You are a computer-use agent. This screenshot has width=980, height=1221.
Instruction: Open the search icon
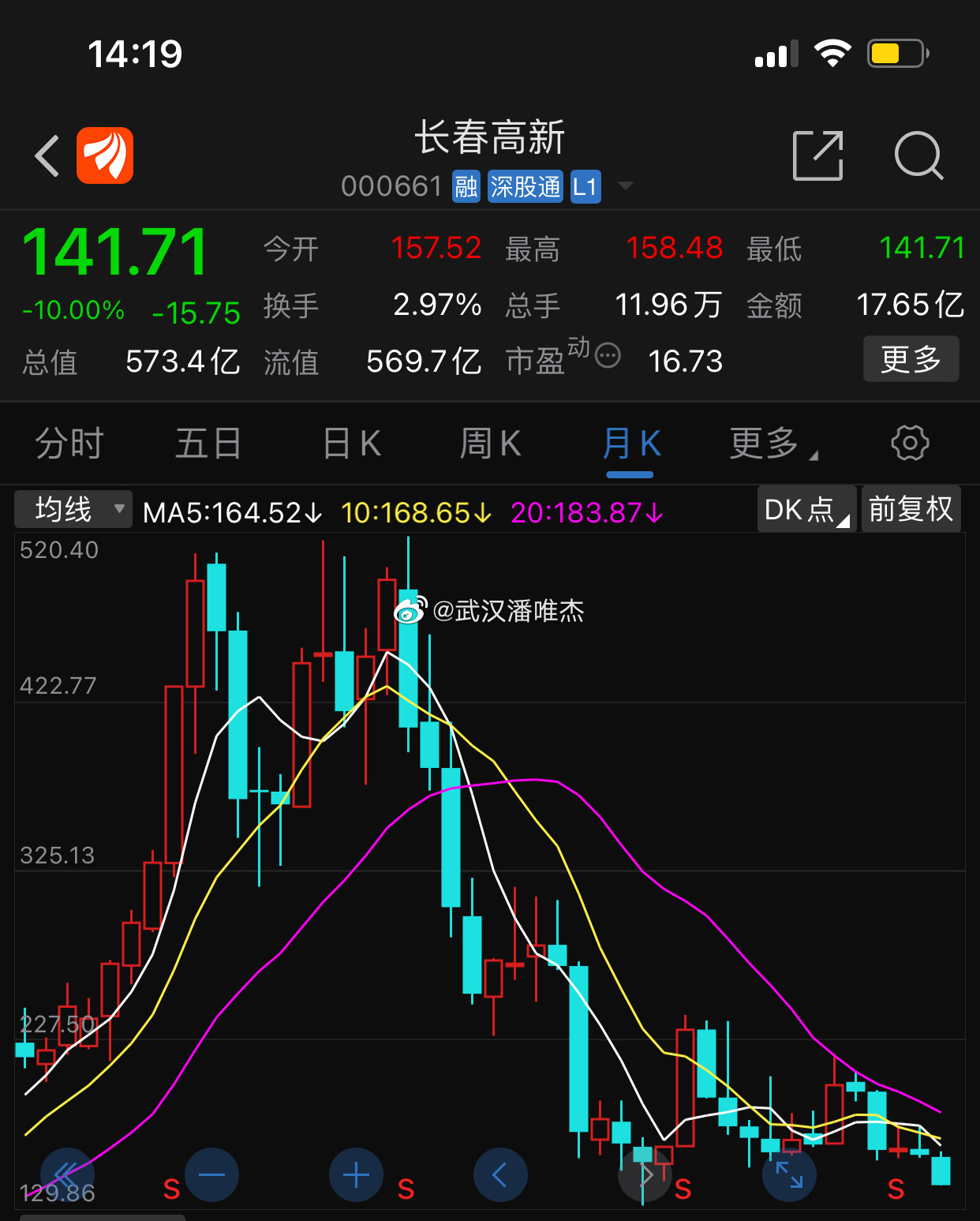(x=918, y=157)
